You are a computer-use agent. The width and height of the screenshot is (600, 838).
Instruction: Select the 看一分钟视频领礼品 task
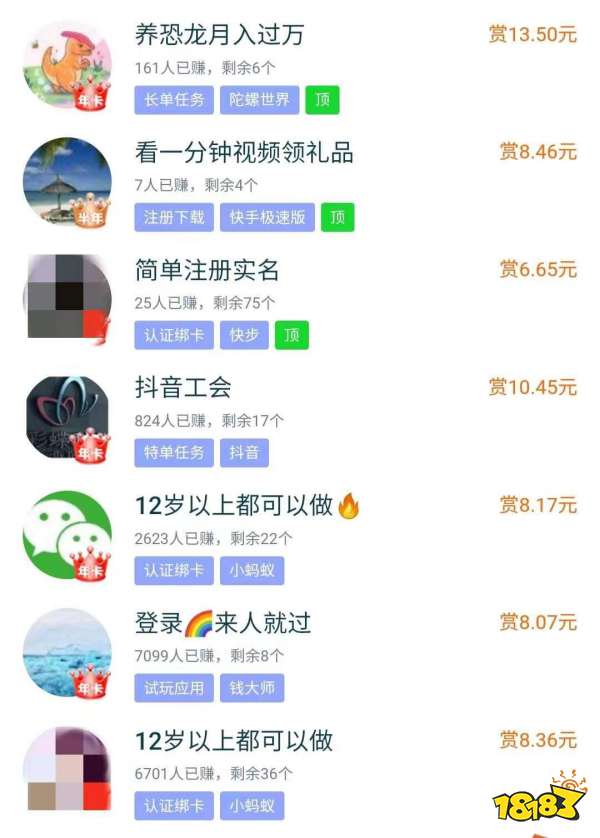244,153
